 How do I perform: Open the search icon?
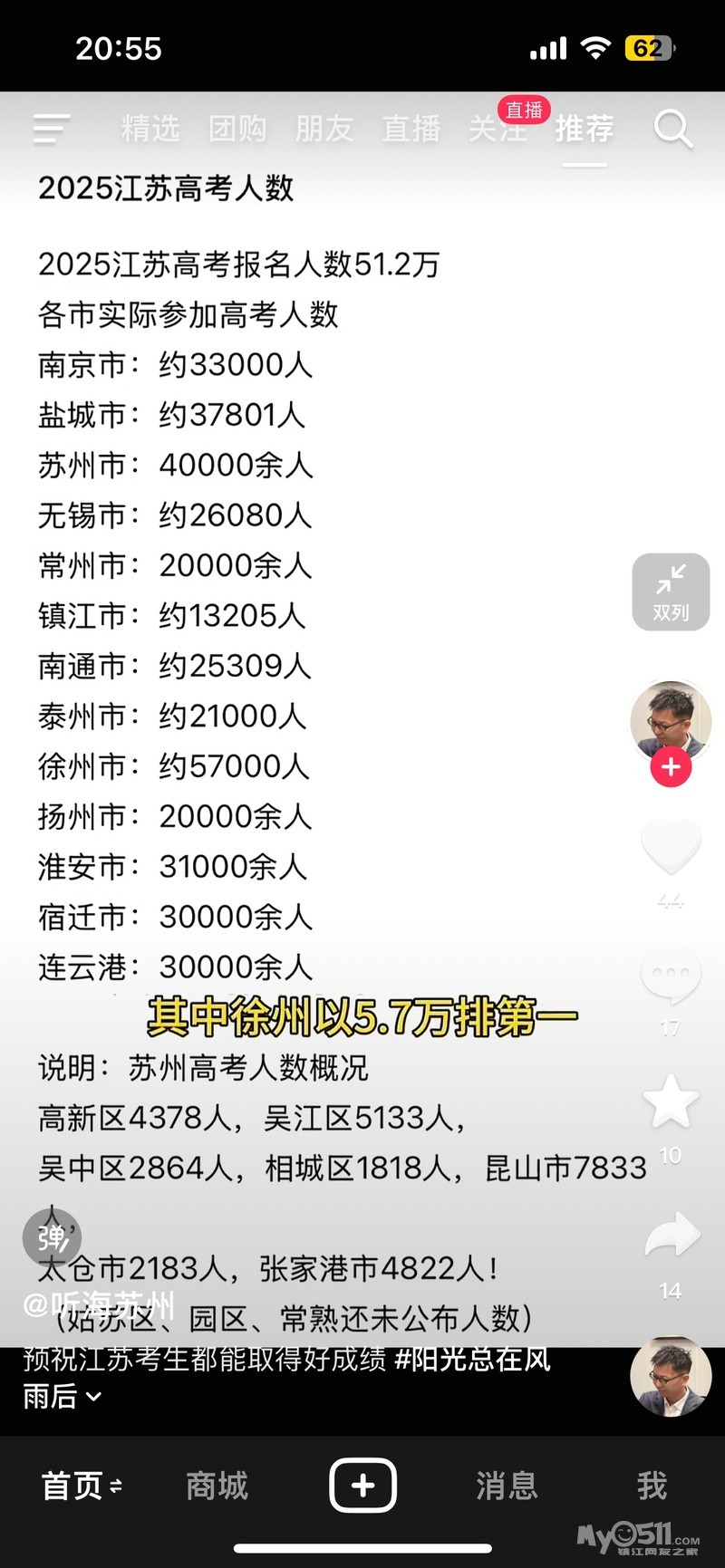coord(672,129)
